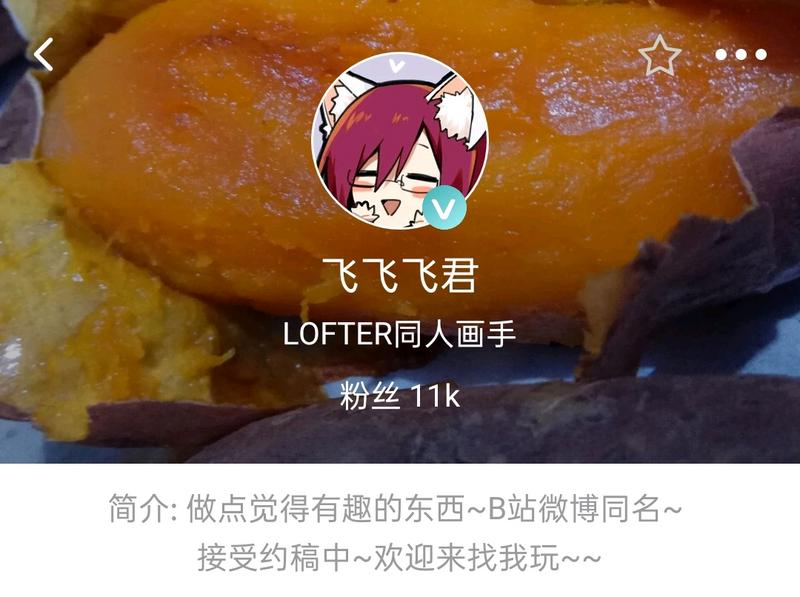Tap the star icon to favorite this profile
The image size is (800, 597).
click(x=659, y=56)
